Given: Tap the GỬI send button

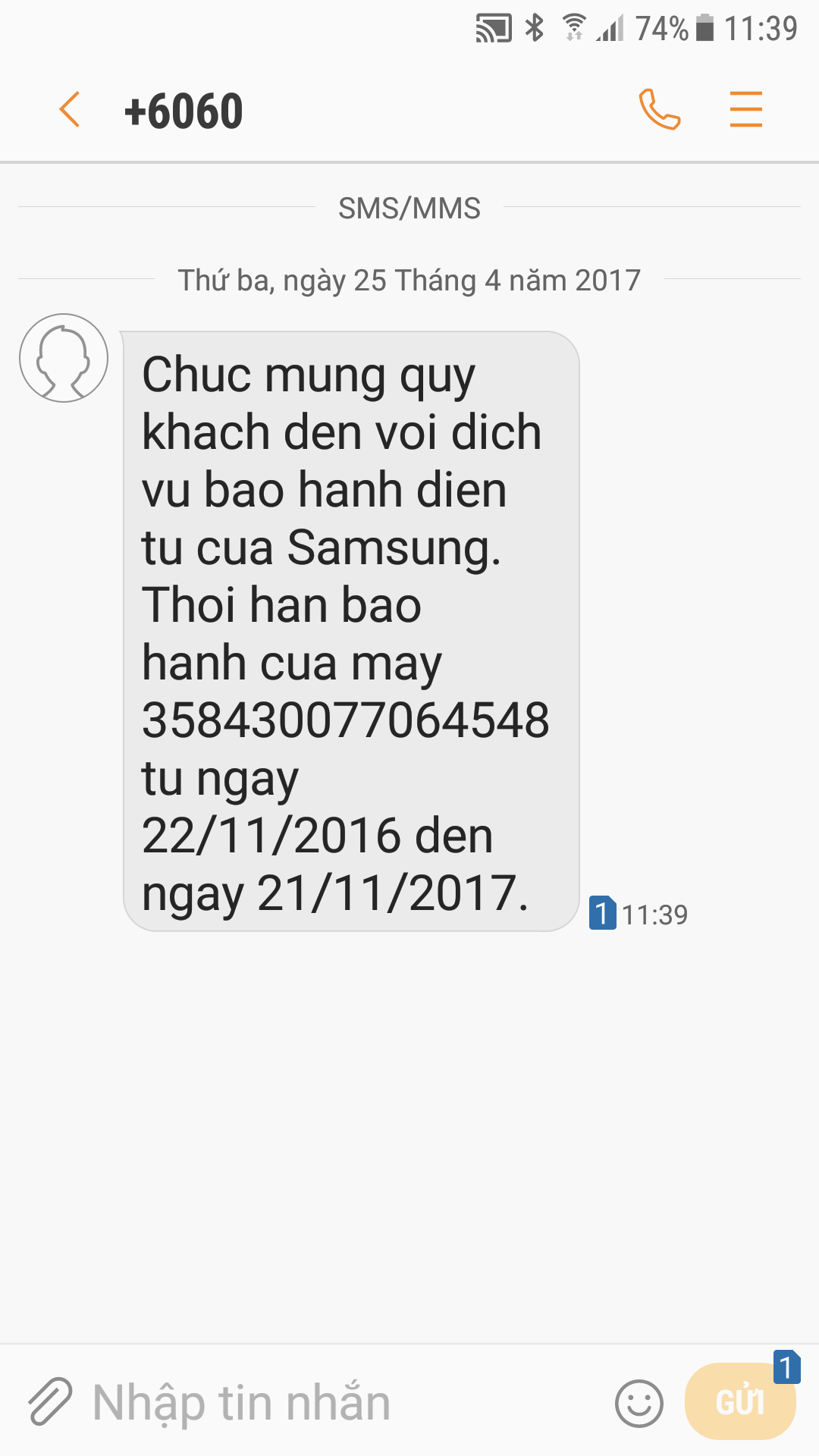Looking at the screenshot, I should (739, 1401).
